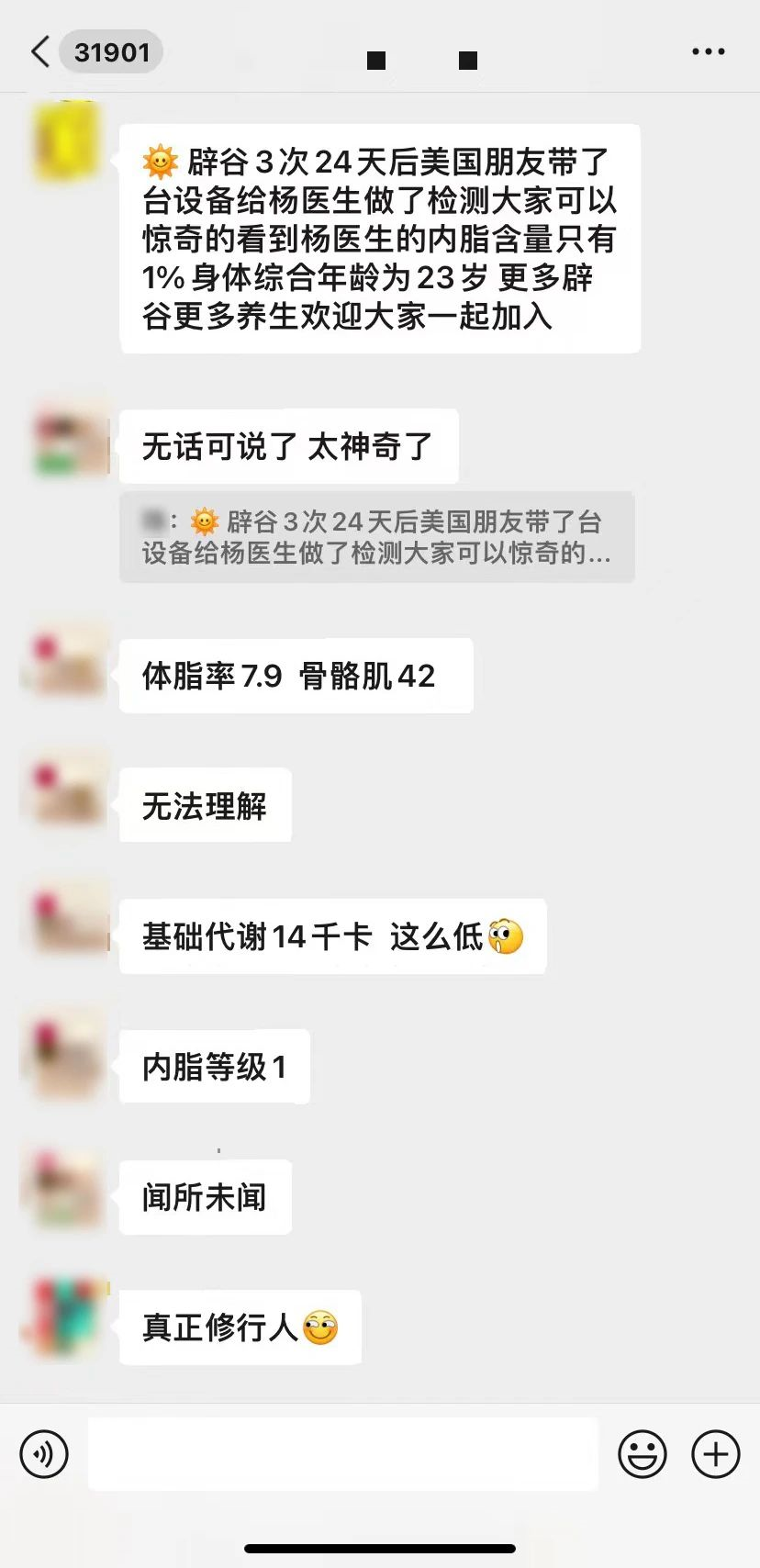Open the plus attachments menu
This screenshot has height=1568, width=760.
click(715, 1454)
